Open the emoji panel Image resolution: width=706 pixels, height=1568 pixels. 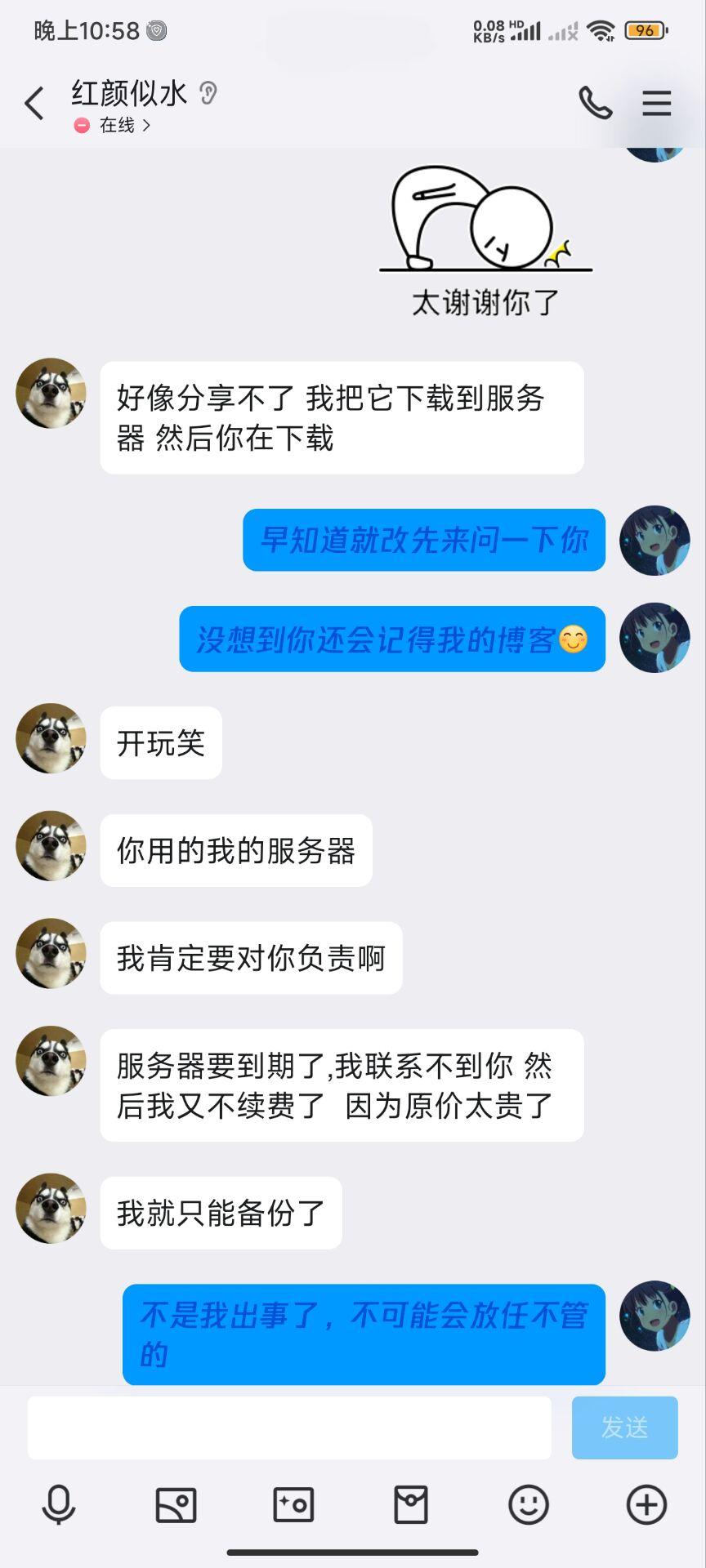point(529,1504)
